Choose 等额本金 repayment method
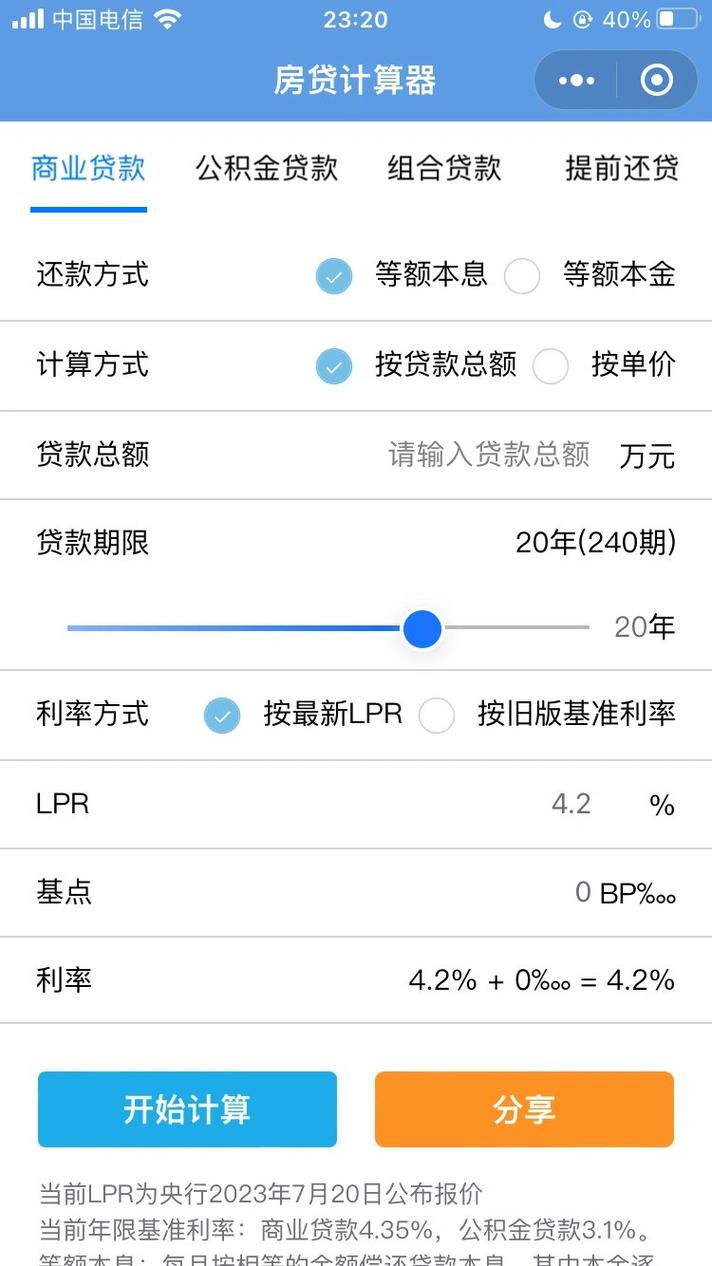Screen dimensions: 712x1266 tap(522, 276)
